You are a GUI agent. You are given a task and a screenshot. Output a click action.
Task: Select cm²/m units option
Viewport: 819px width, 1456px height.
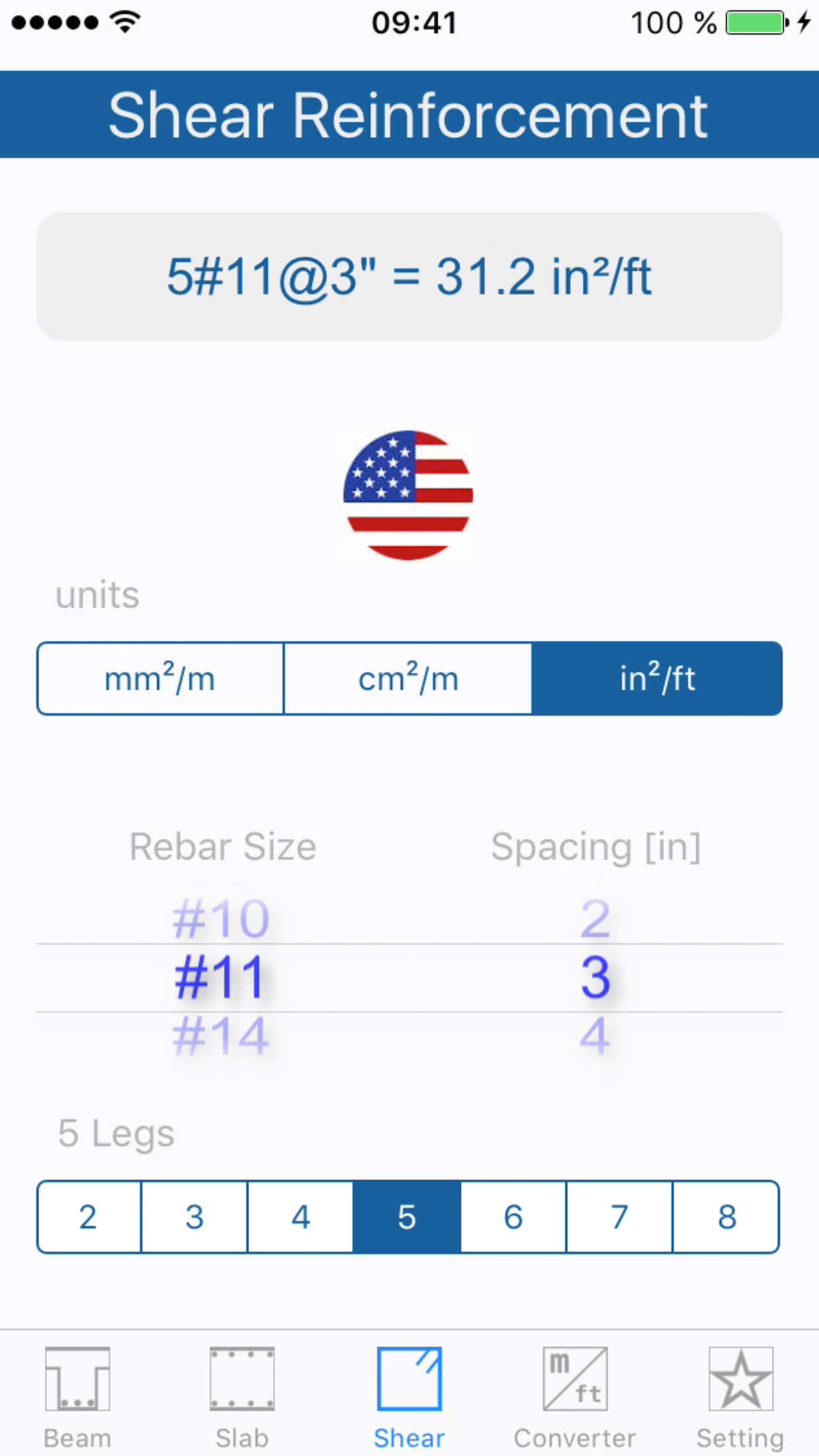coord(408,679)
